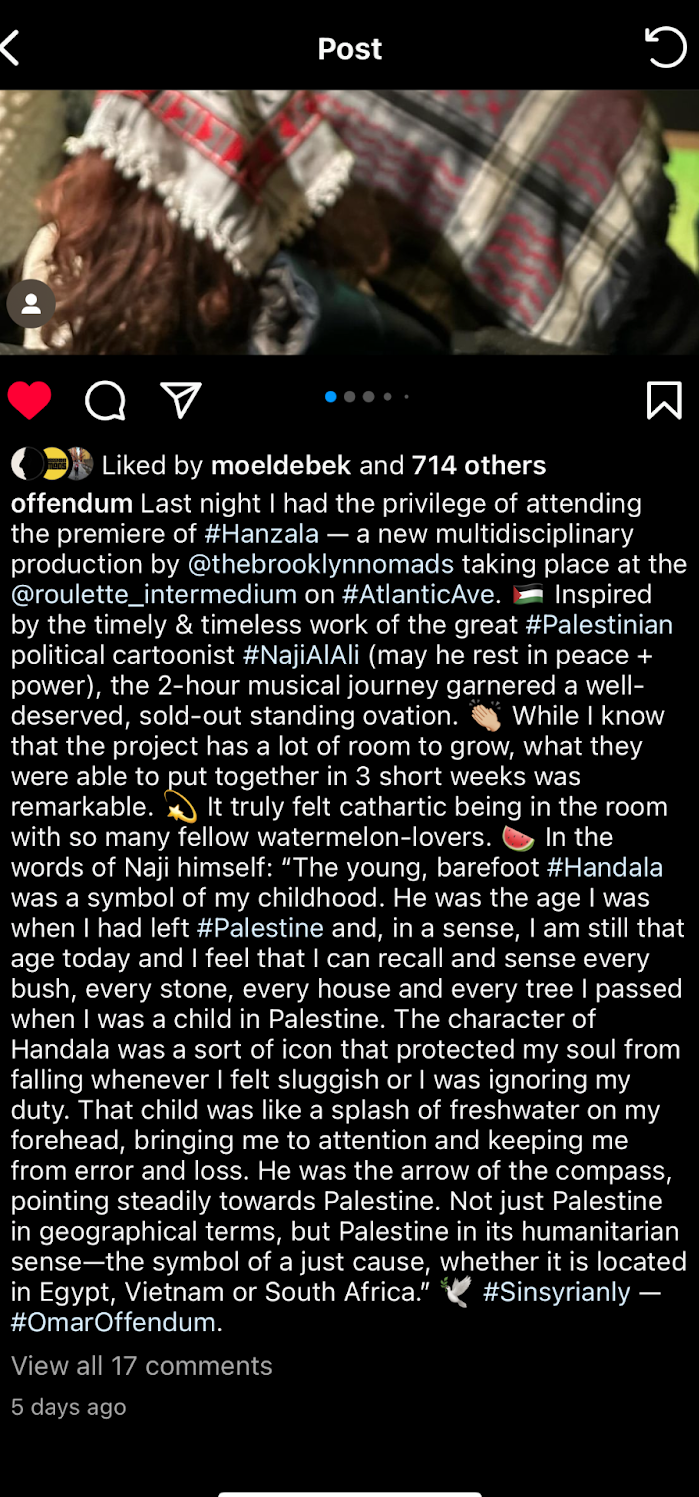Viewport: 699px width, 1497px height.
Task: Open the #OmarOffendum hashtag
Action: [x=113, y=1322]
